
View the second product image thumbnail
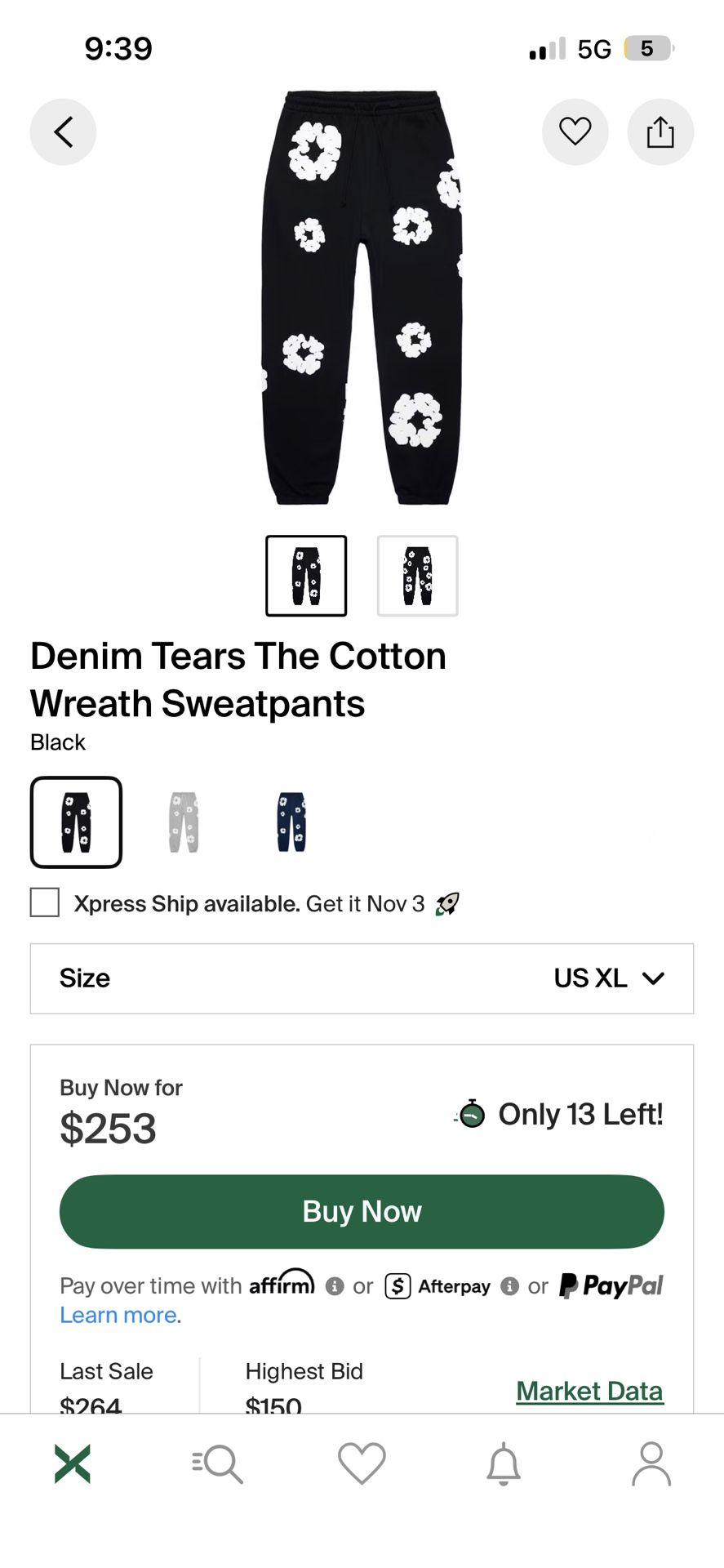pos(417,576)
